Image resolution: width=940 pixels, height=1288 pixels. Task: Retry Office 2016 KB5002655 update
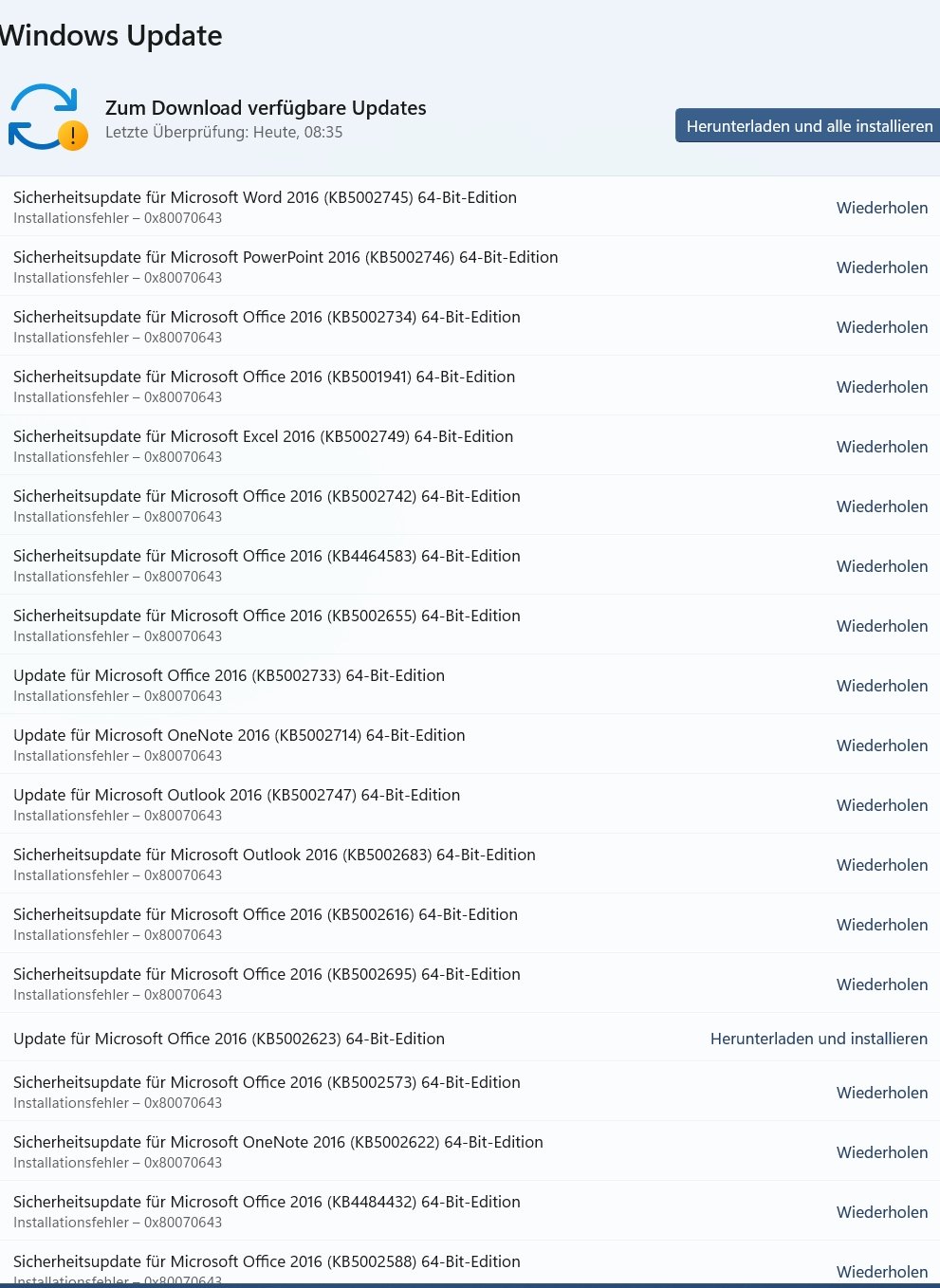pyautogui.click(x=881, y=626)
